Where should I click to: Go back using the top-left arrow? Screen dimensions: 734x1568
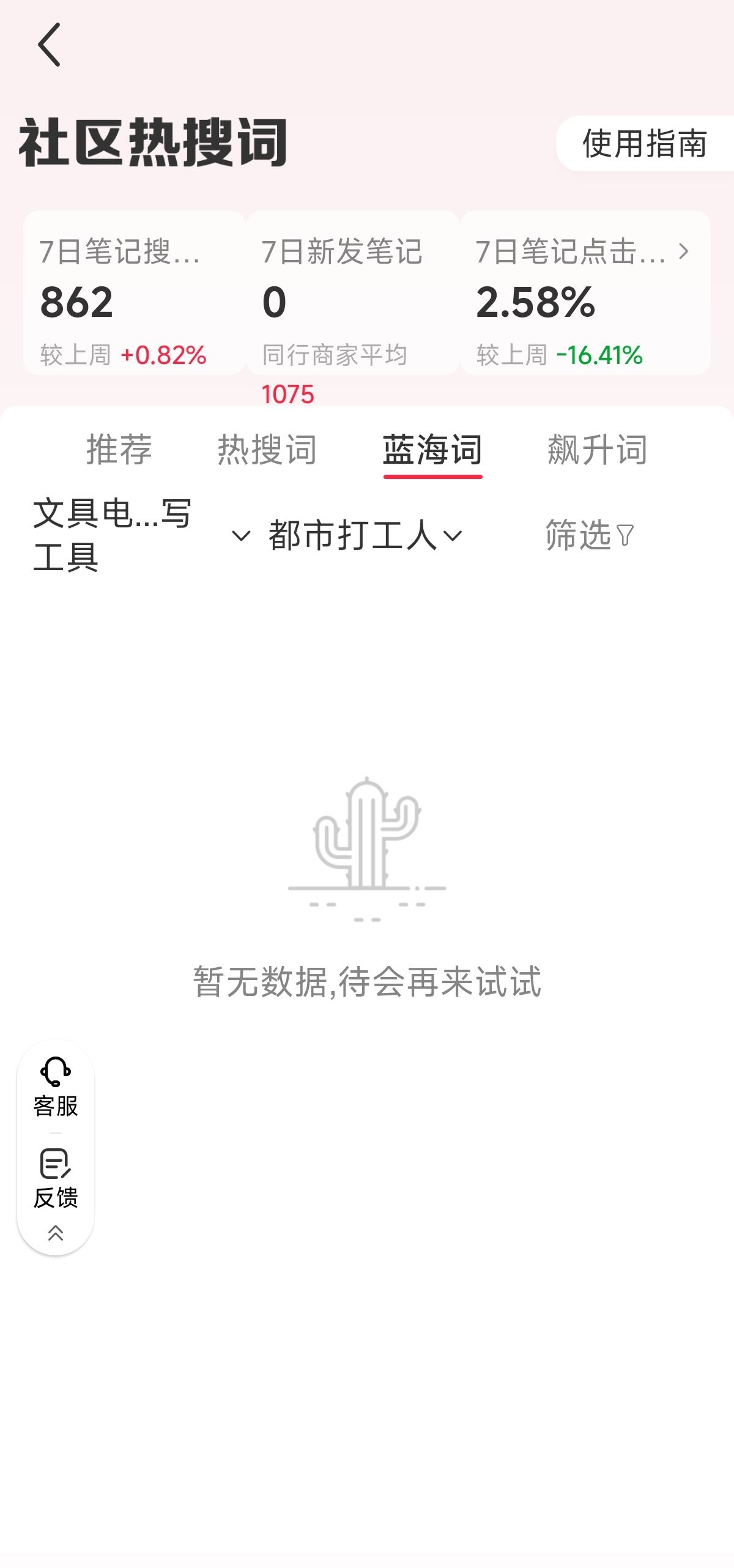click(49, 45)
